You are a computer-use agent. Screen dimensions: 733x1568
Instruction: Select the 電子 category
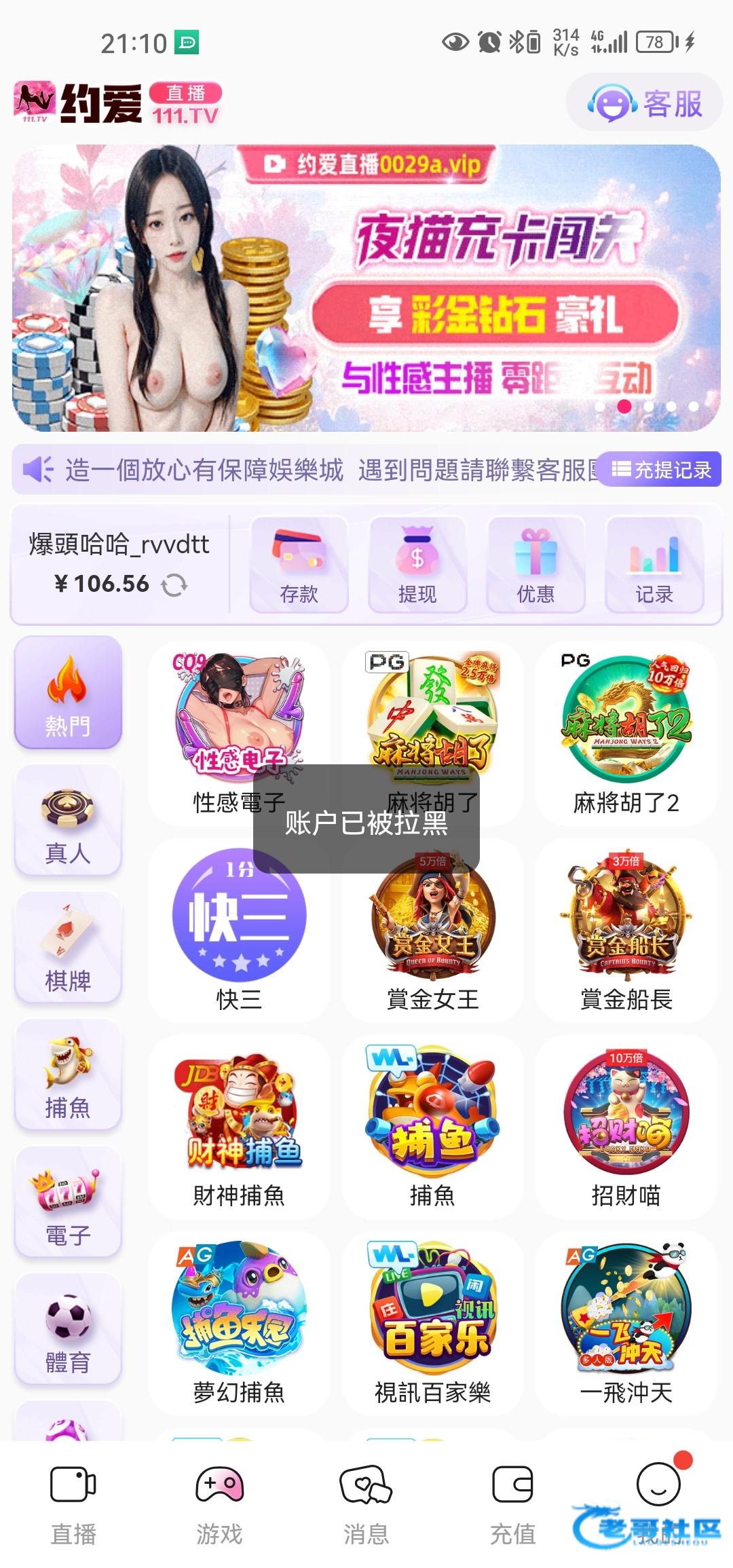tap(68, 1202)
